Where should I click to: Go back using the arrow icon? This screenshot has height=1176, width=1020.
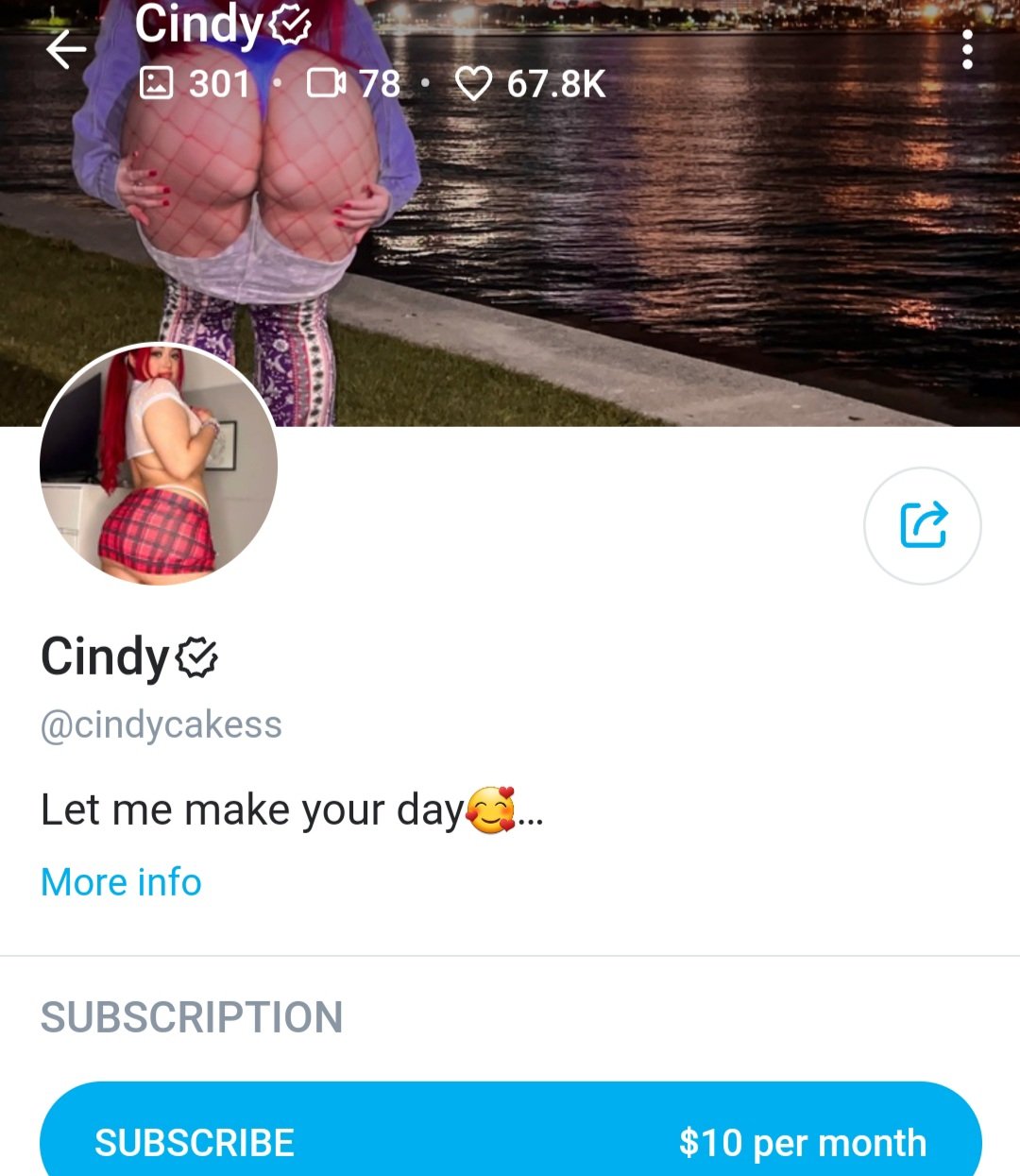[x=66, y=50]
